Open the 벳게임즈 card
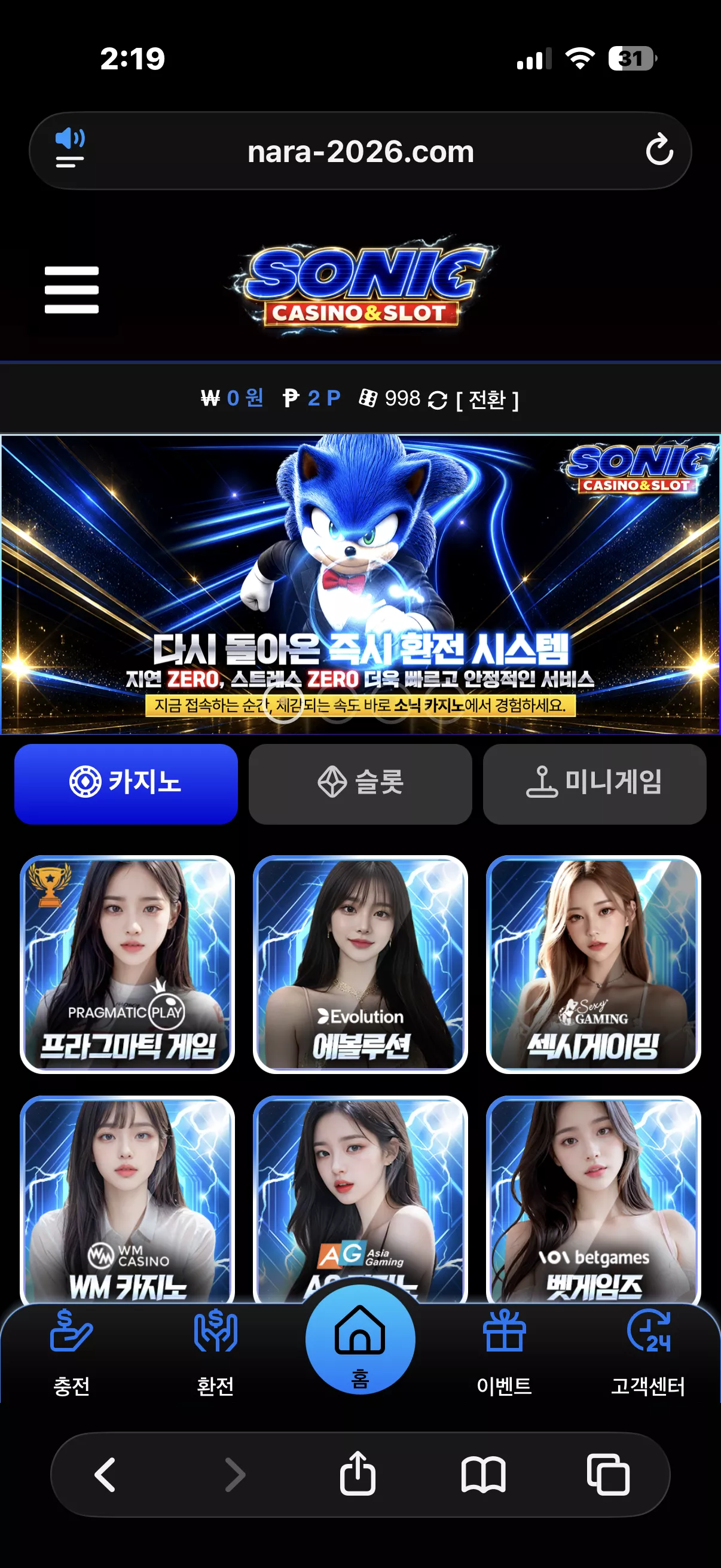 click(594, 1199)
